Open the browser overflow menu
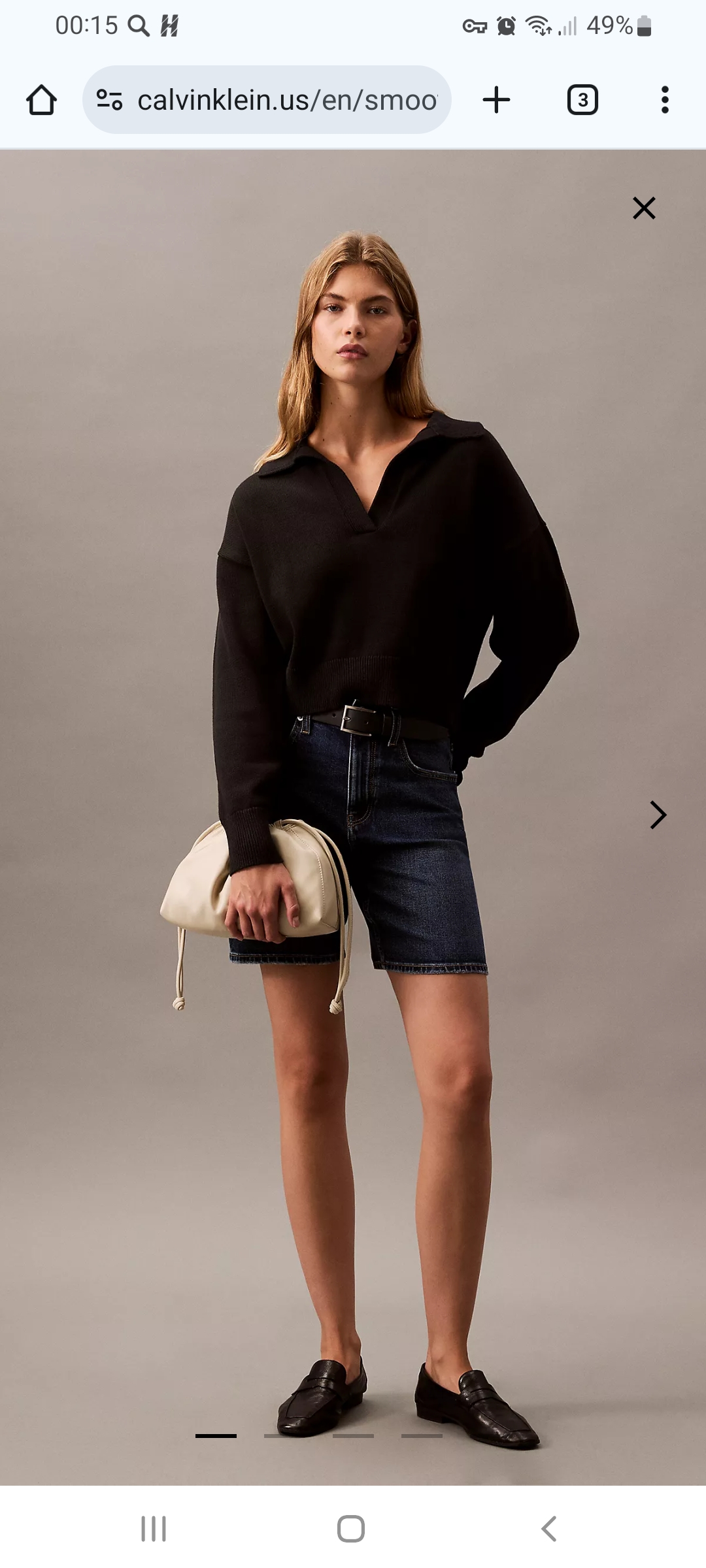This screenshot has width=706, height=1568. pos(665,100)
